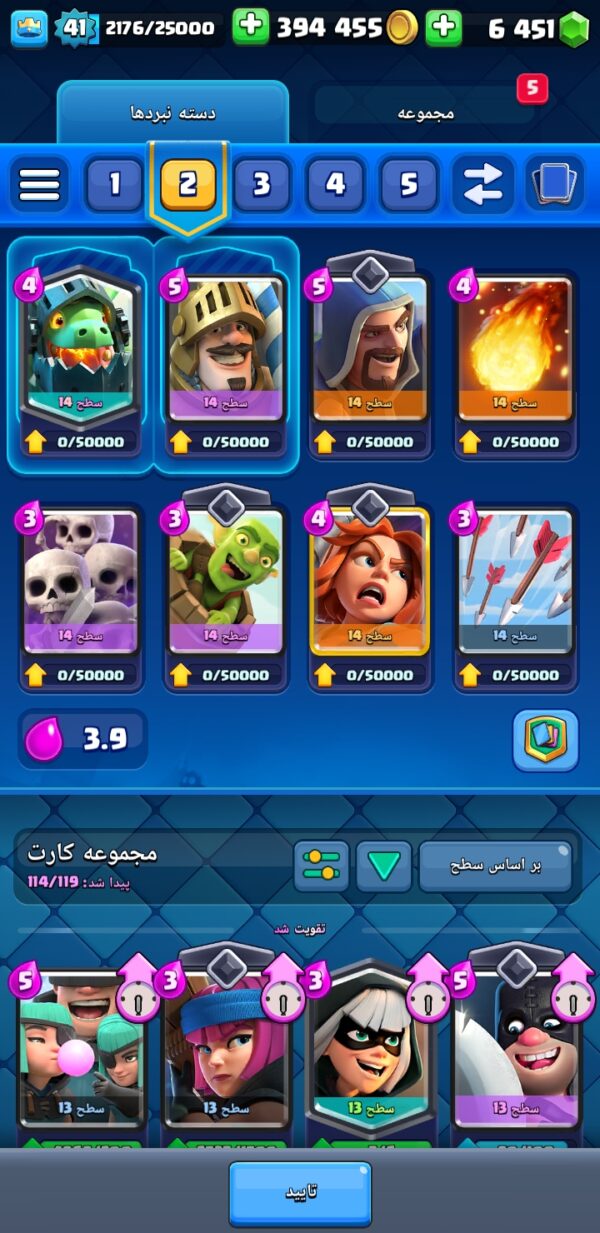This screenshot has width=600, height=1233.
Task: Open the hamburger menu for the deck
Action: [39, 185]
